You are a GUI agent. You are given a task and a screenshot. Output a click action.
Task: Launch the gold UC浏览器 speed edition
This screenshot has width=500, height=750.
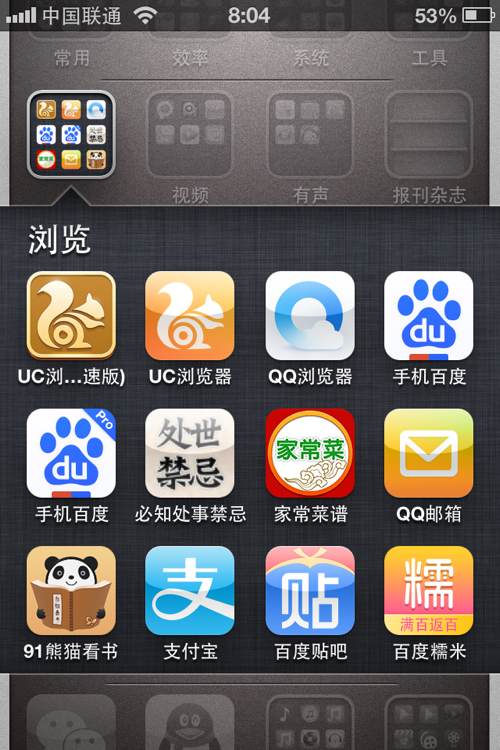click(71, 316)
